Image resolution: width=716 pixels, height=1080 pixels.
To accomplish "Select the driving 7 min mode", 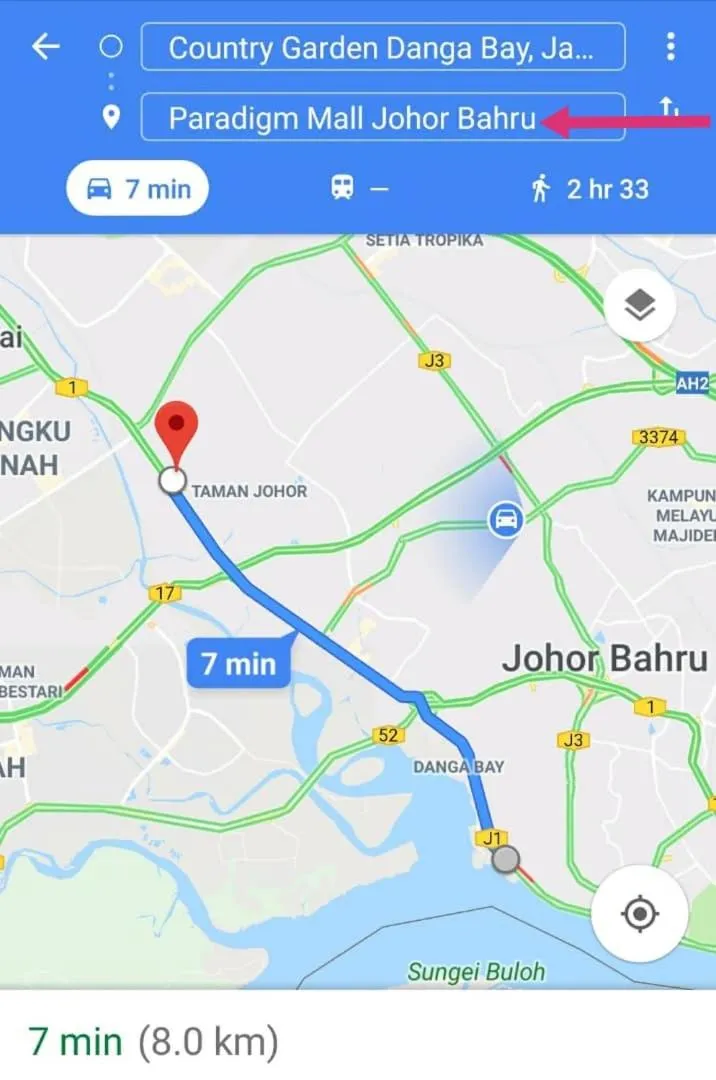I will pyautogui.click(x=138, y=188).
